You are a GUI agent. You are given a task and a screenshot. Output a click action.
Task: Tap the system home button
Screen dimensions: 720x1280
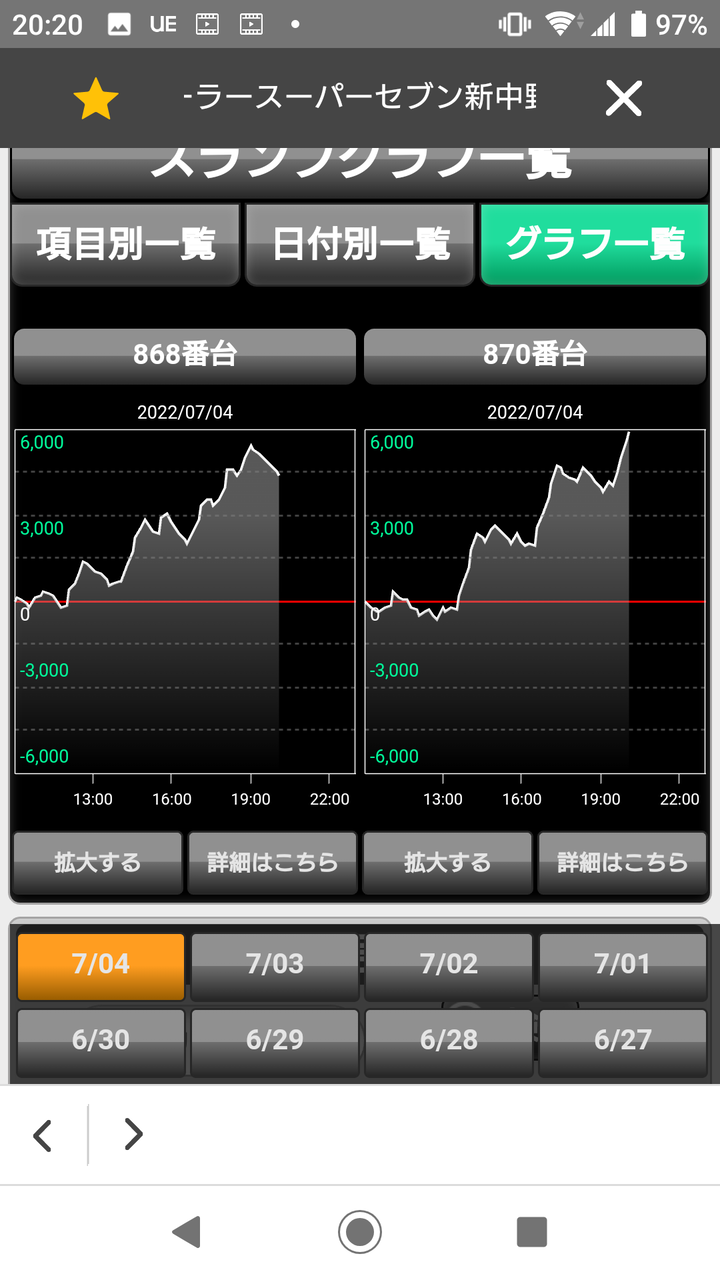click(360, 1231)
